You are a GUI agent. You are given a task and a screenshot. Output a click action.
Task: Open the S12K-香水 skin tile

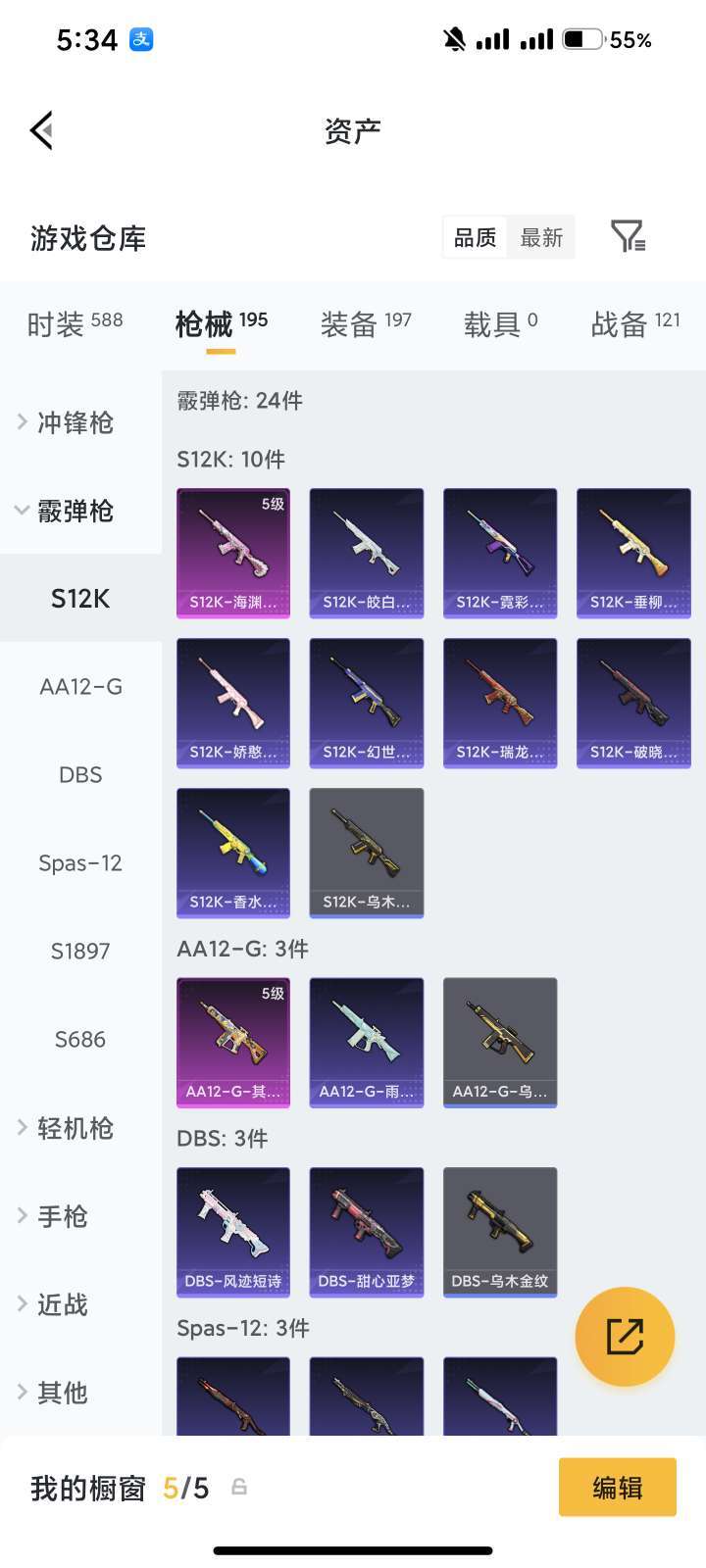[233, 854]
